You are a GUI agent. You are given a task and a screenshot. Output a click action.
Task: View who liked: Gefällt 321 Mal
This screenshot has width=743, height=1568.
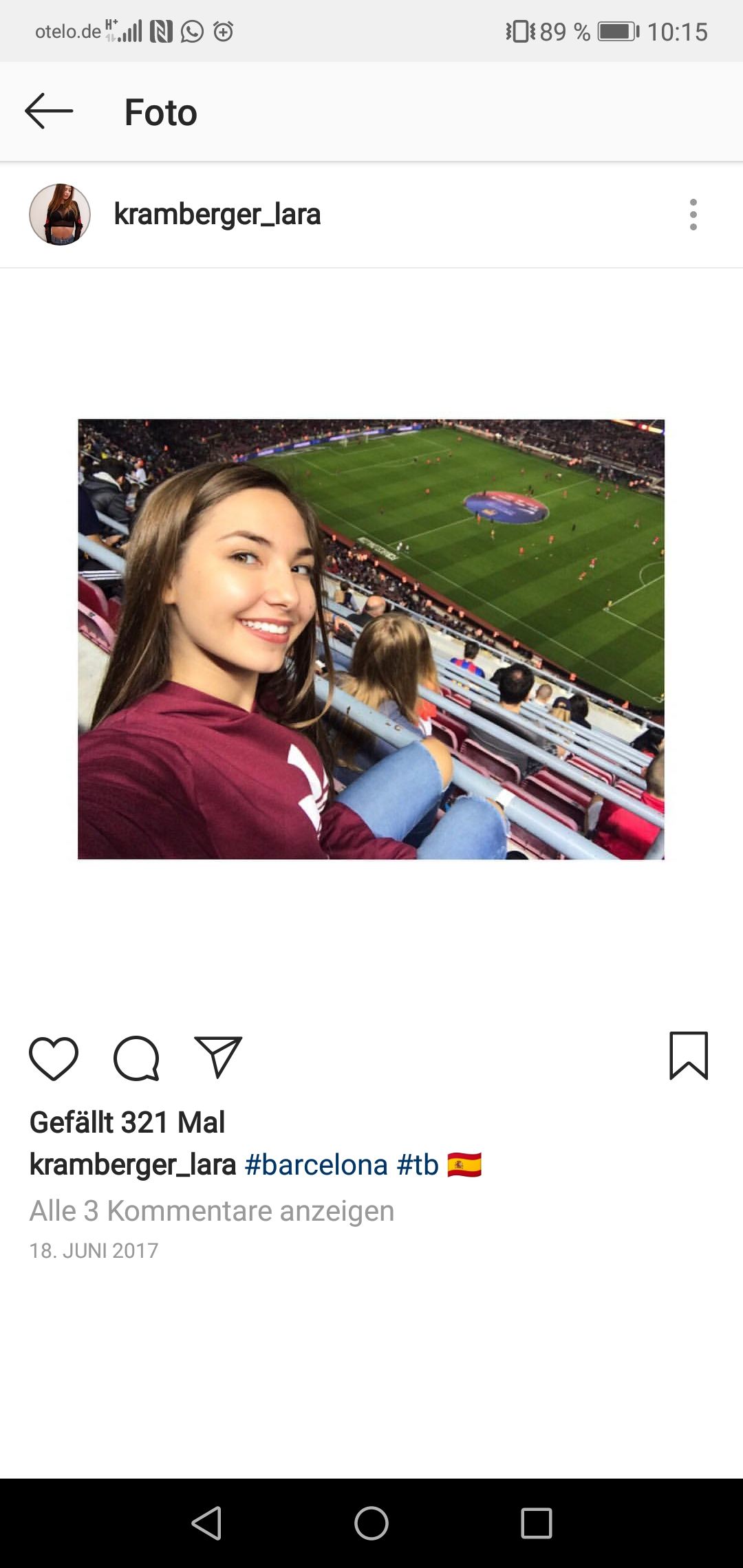pyautogui.click(x=127, y=1122)
